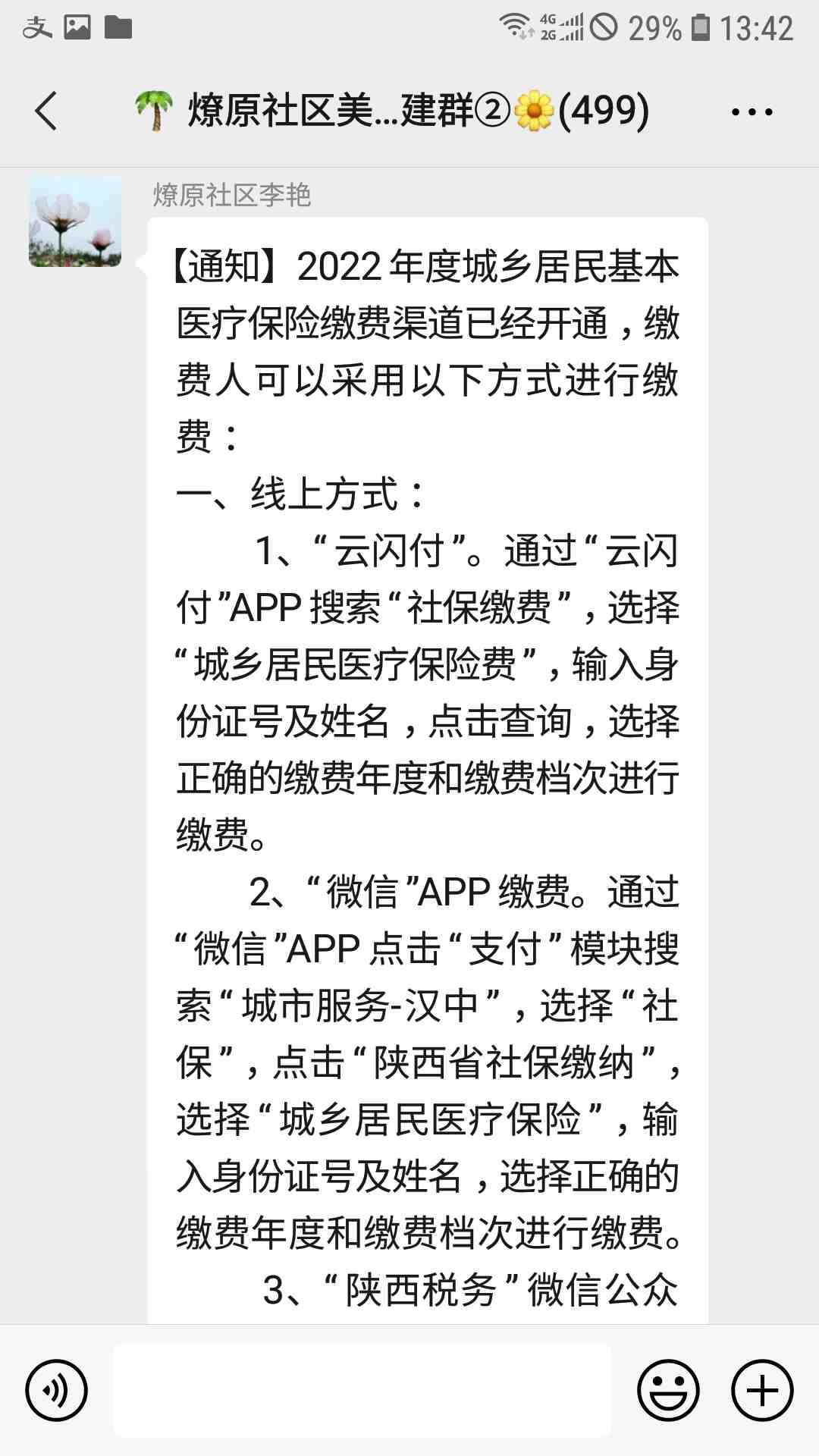
Task: Focus the message text field
Action: pos(362,1390)
